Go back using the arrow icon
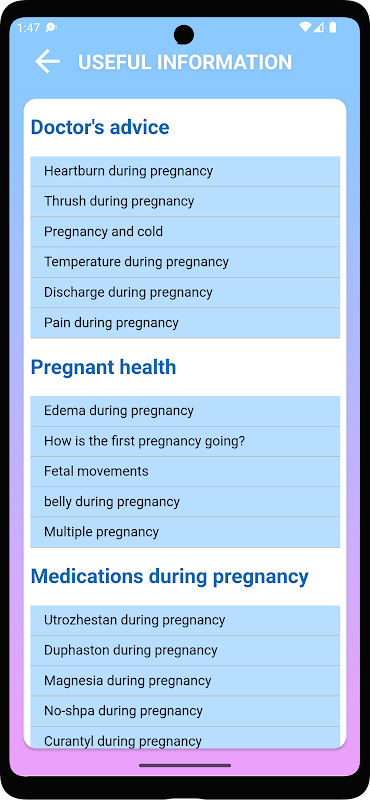This screenshot has width=370, height=800. coord(47,62)
